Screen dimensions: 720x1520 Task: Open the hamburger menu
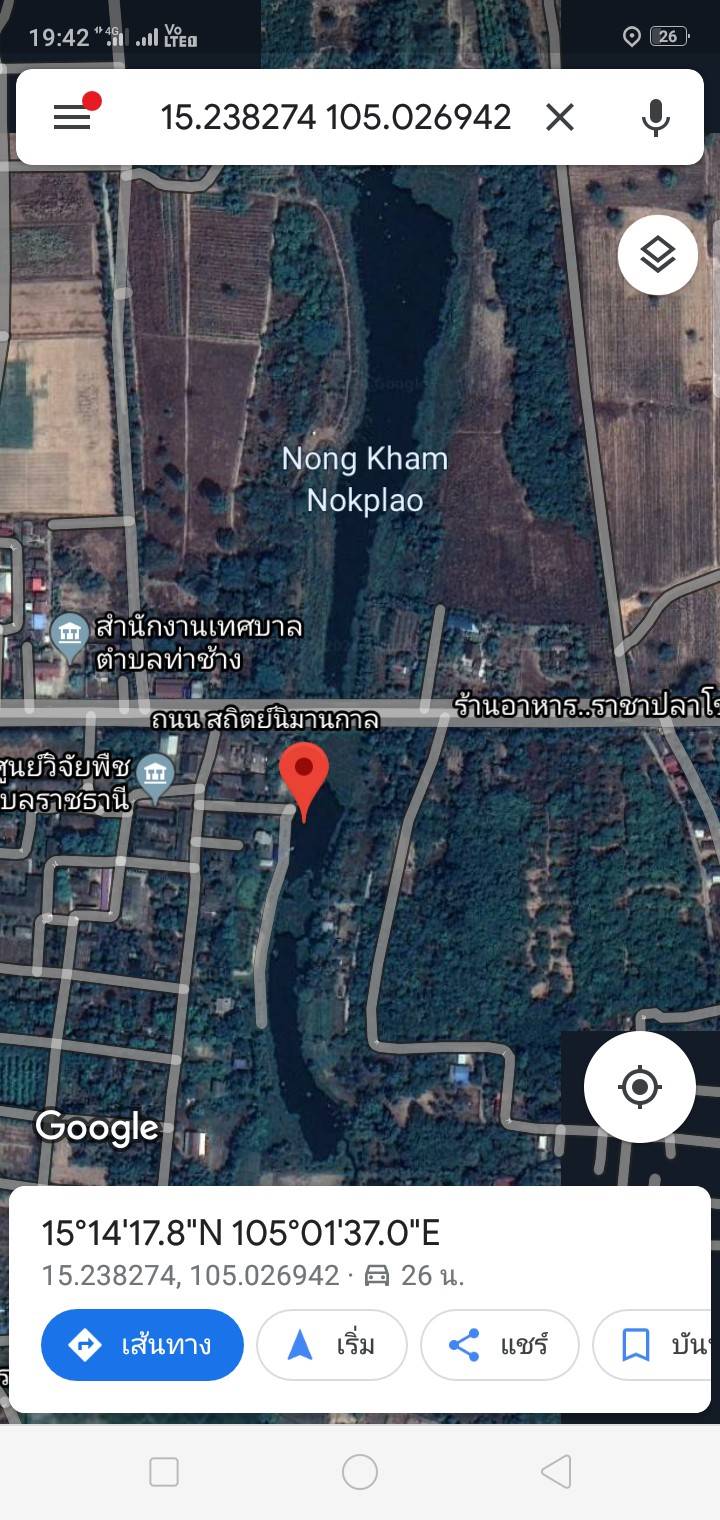[x=72, y=117]
